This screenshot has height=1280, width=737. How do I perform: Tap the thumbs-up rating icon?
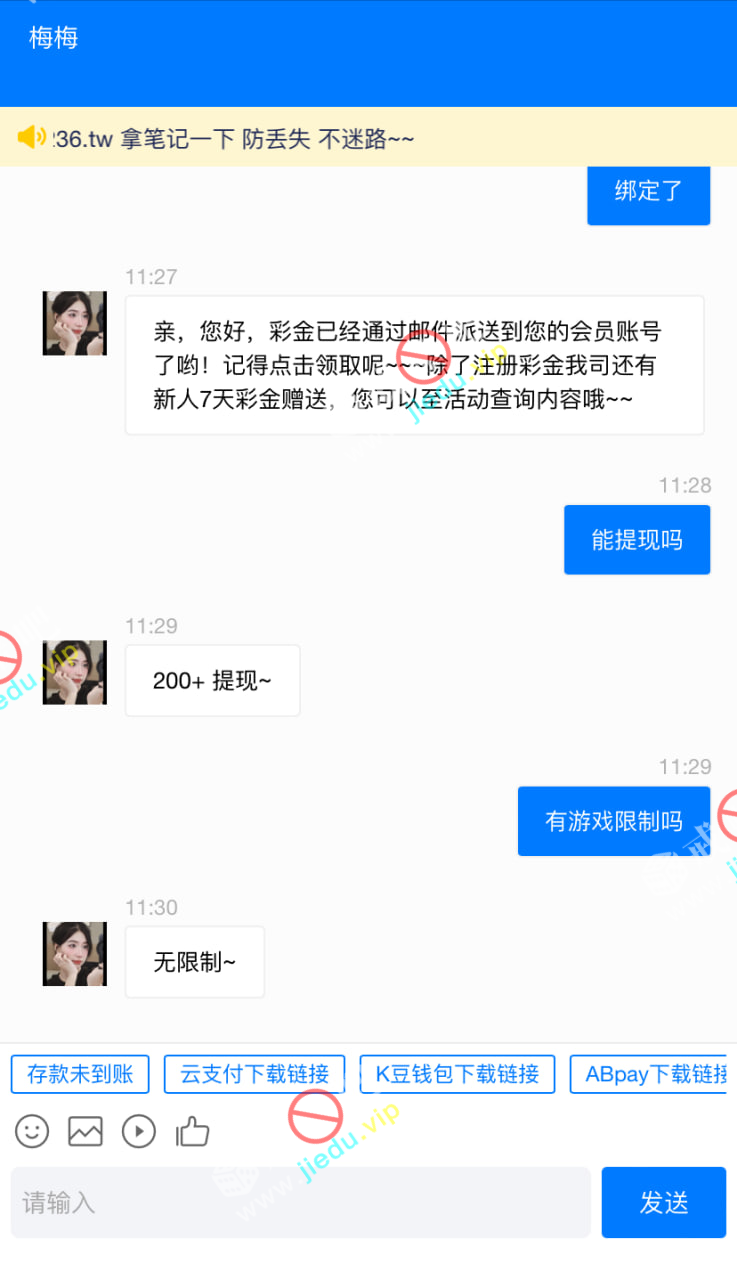tap(192, 1132)
